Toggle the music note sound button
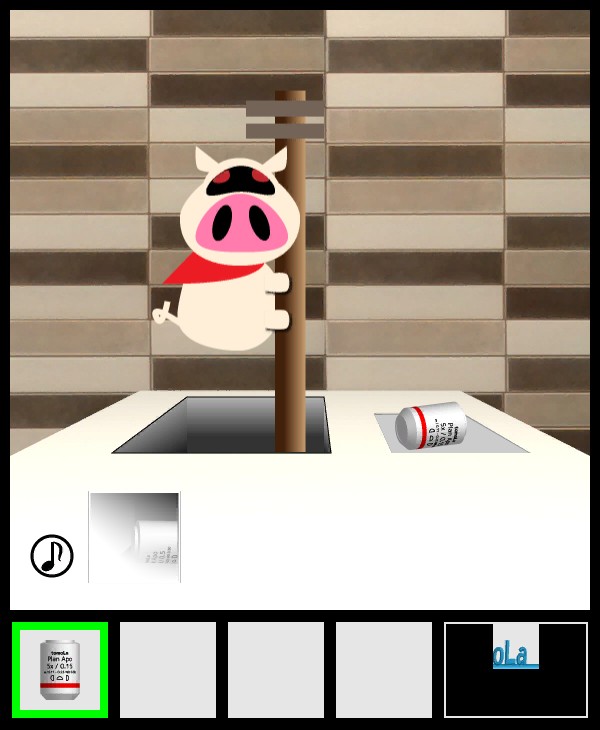Screen dimensions: 600x730 pyautogui.click(x=52, y=556)
